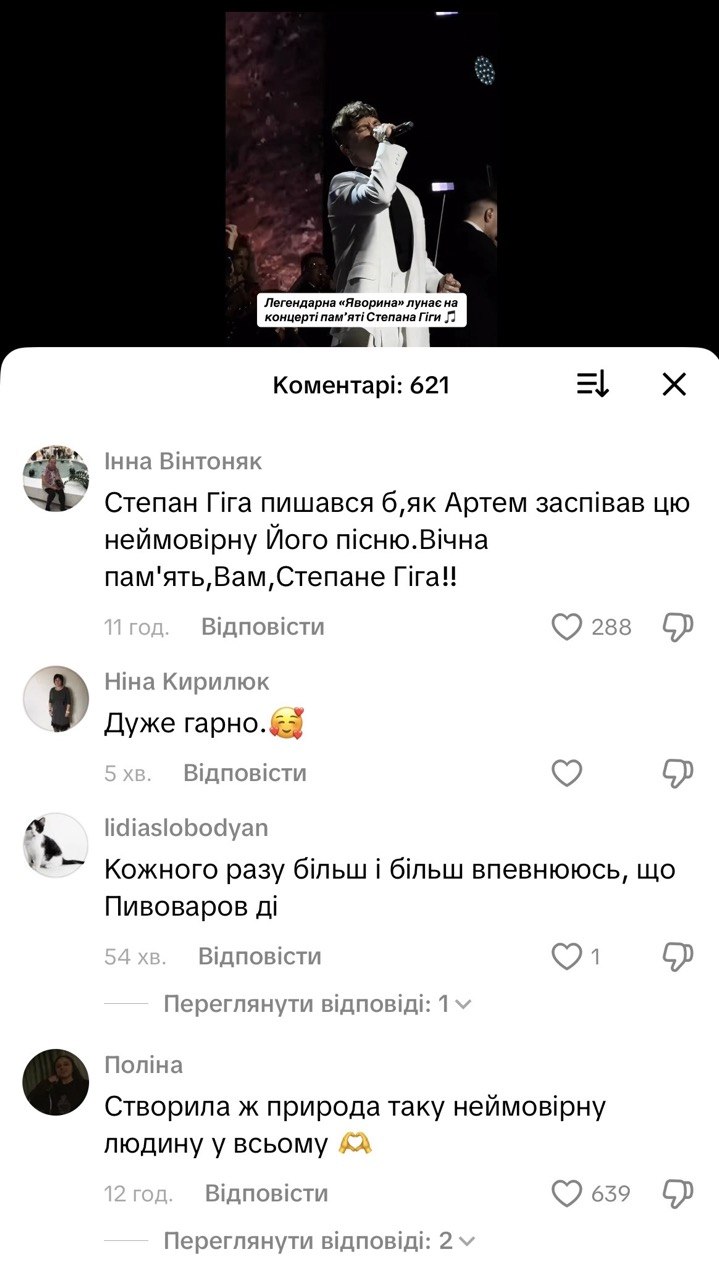
Task: Reply to Інна Вінтоняк's comment
Action: (x=263, y=627)
